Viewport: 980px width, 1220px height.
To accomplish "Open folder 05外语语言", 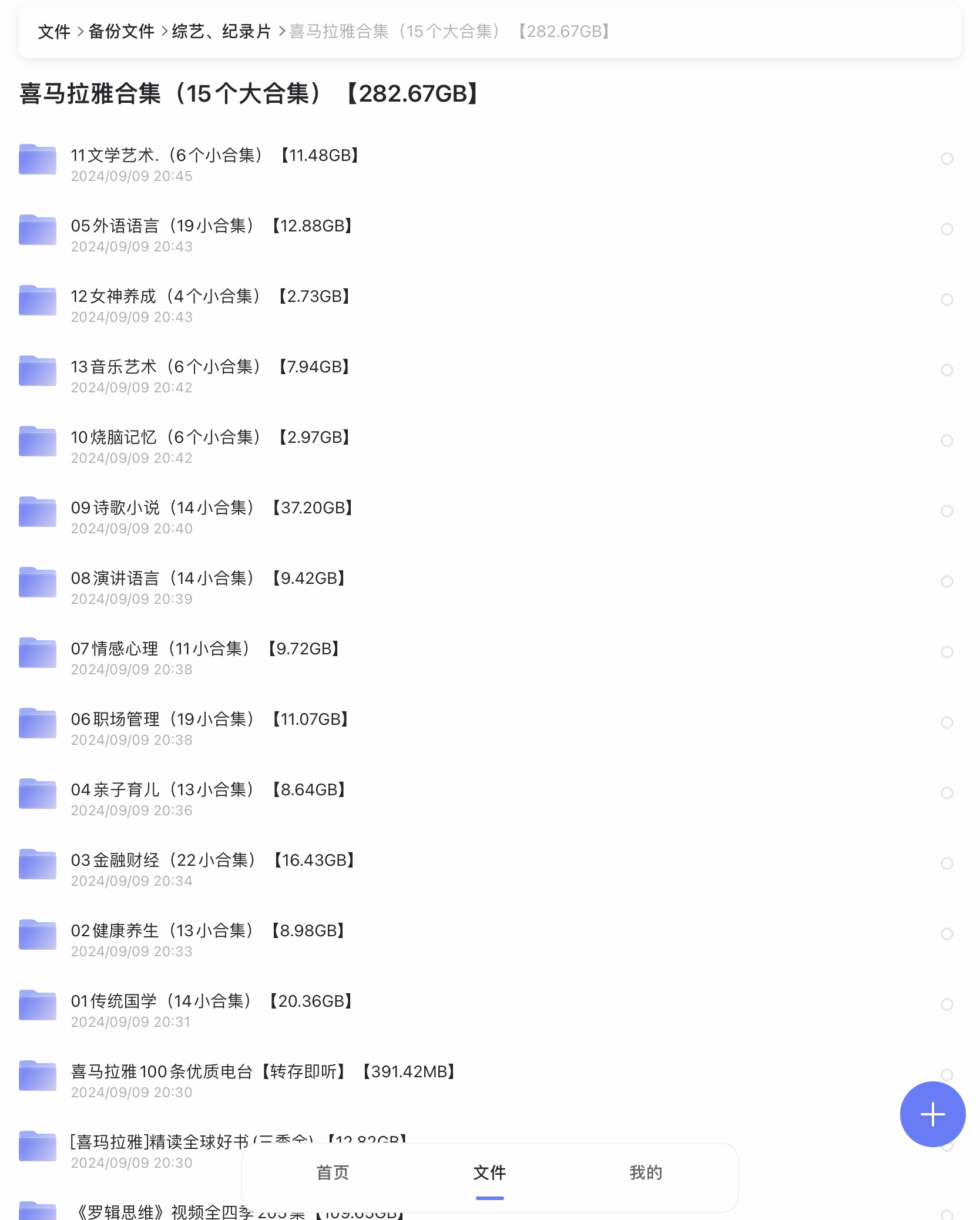I will tap(211, 227).
